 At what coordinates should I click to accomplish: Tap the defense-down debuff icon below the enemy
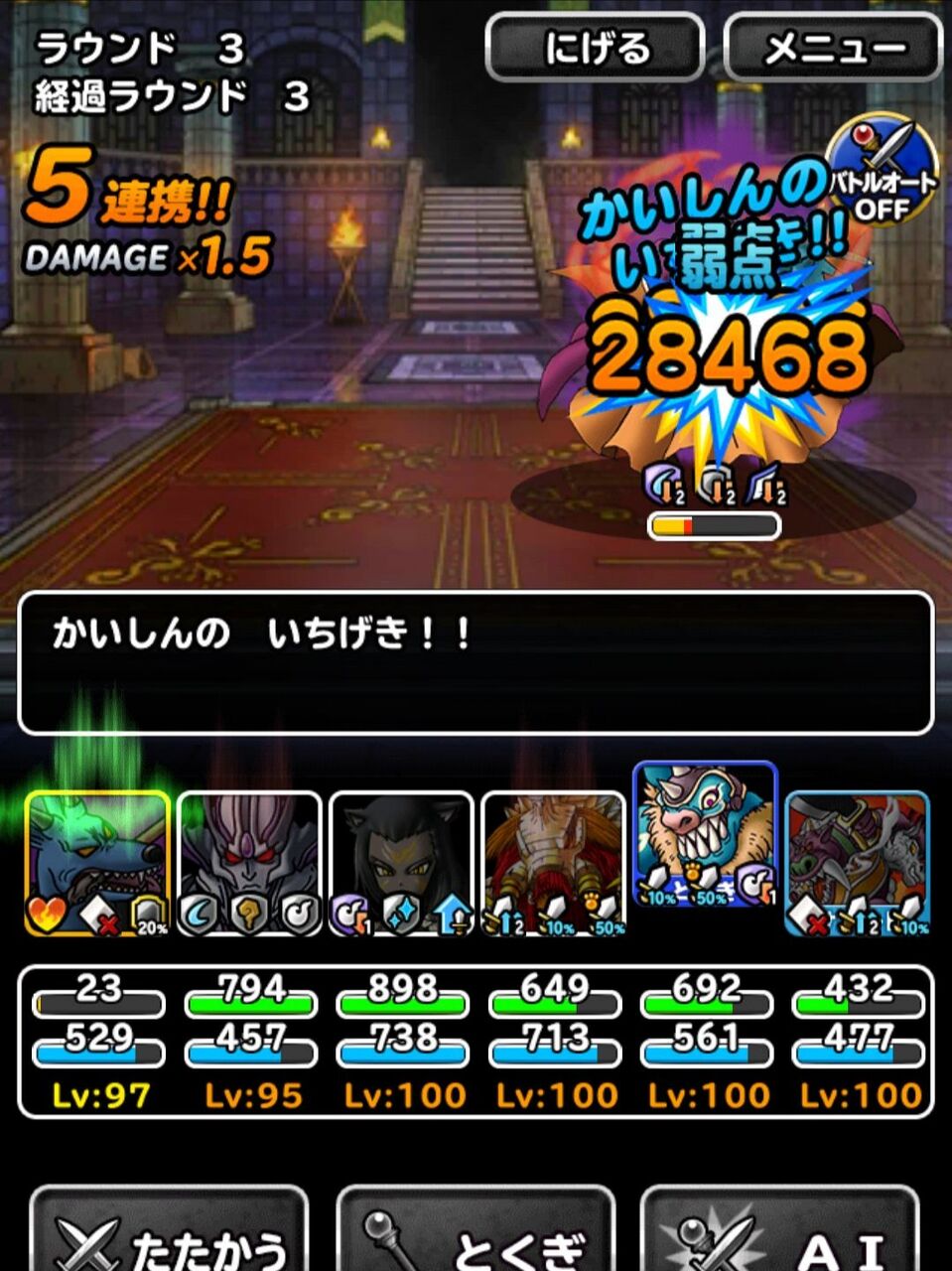715,487
